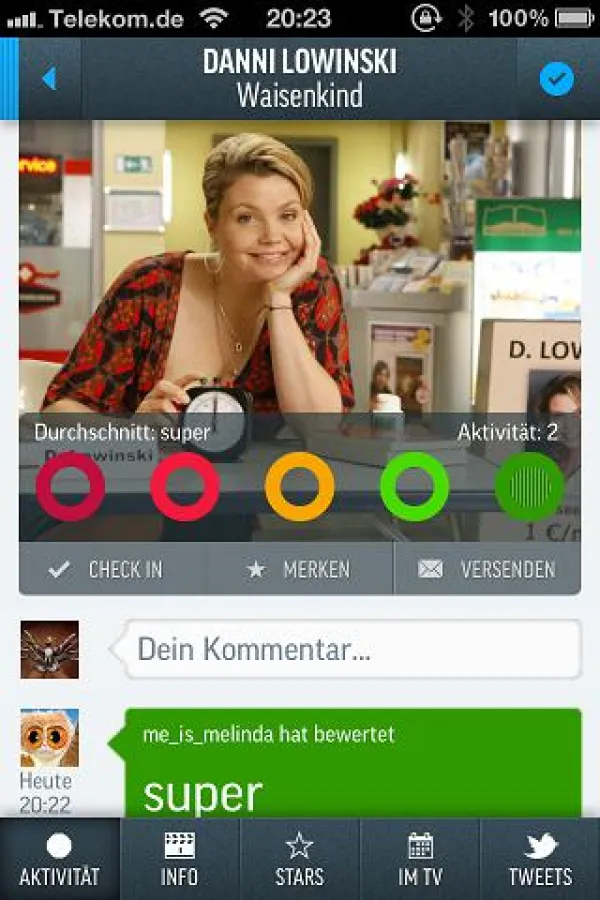The image size is (600, 900).
Task: Open the Dein Kommentar text field
Action: [350, 650]
